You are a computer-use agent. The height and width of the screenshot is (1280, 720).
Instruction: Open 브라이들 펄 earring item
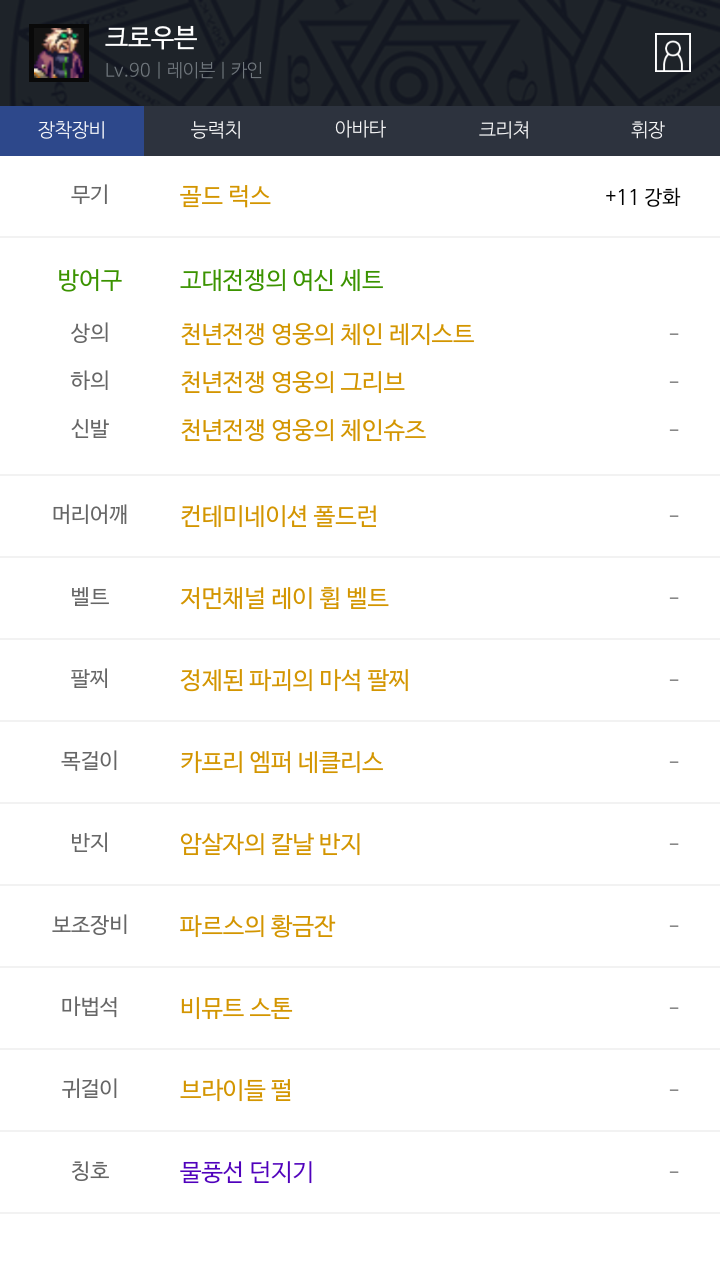tap(236, 1090)
